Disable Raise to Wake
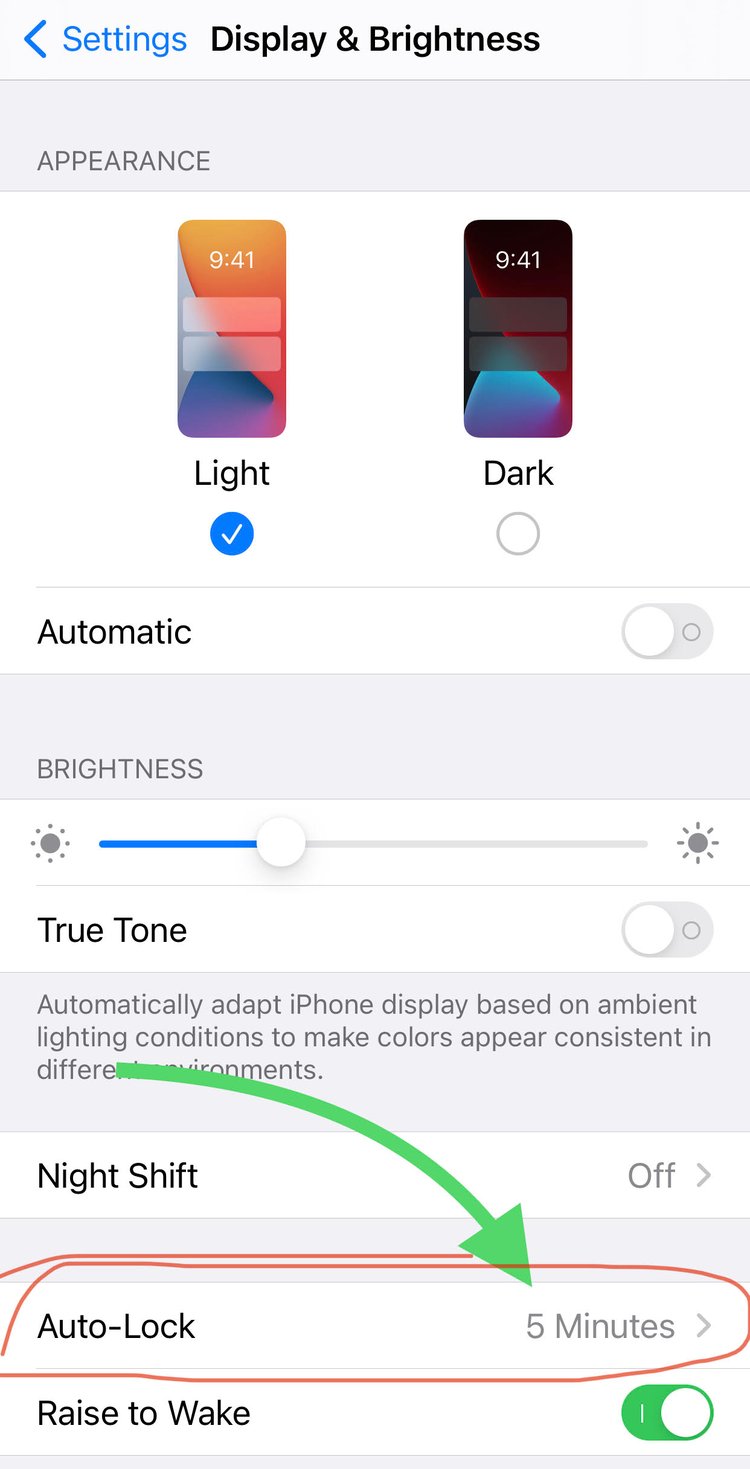 click(x=667, y=1413)
